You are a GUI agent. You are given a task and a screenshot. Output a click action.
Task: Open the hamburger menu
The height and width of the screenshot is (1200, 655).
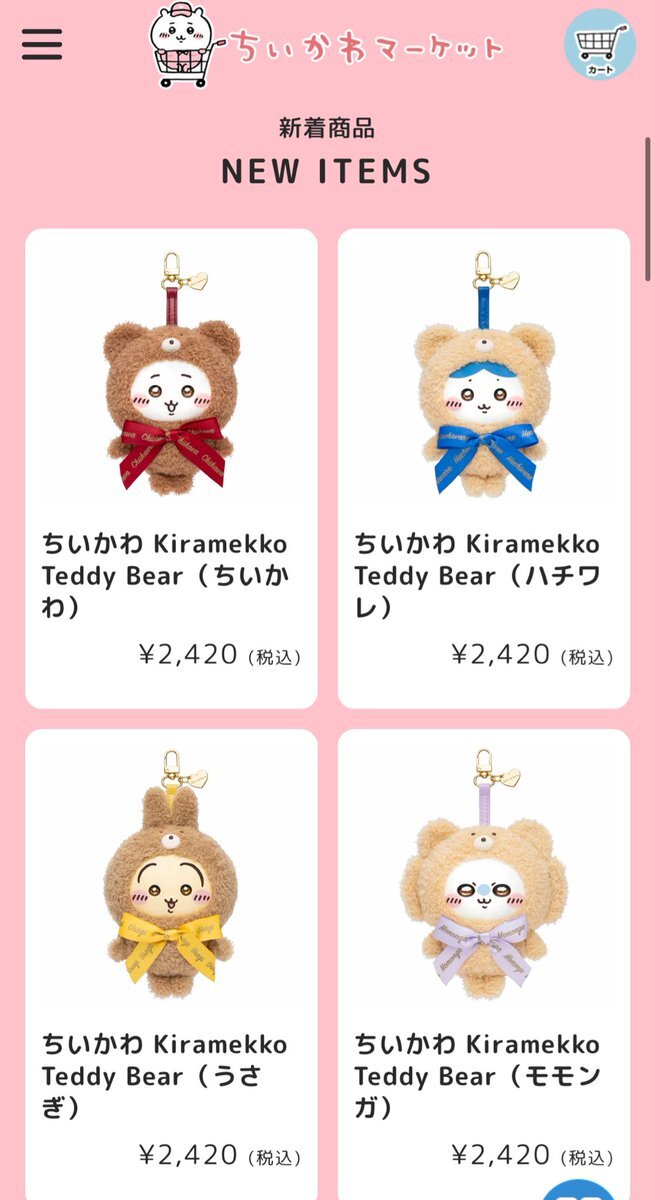coord(41,44)
